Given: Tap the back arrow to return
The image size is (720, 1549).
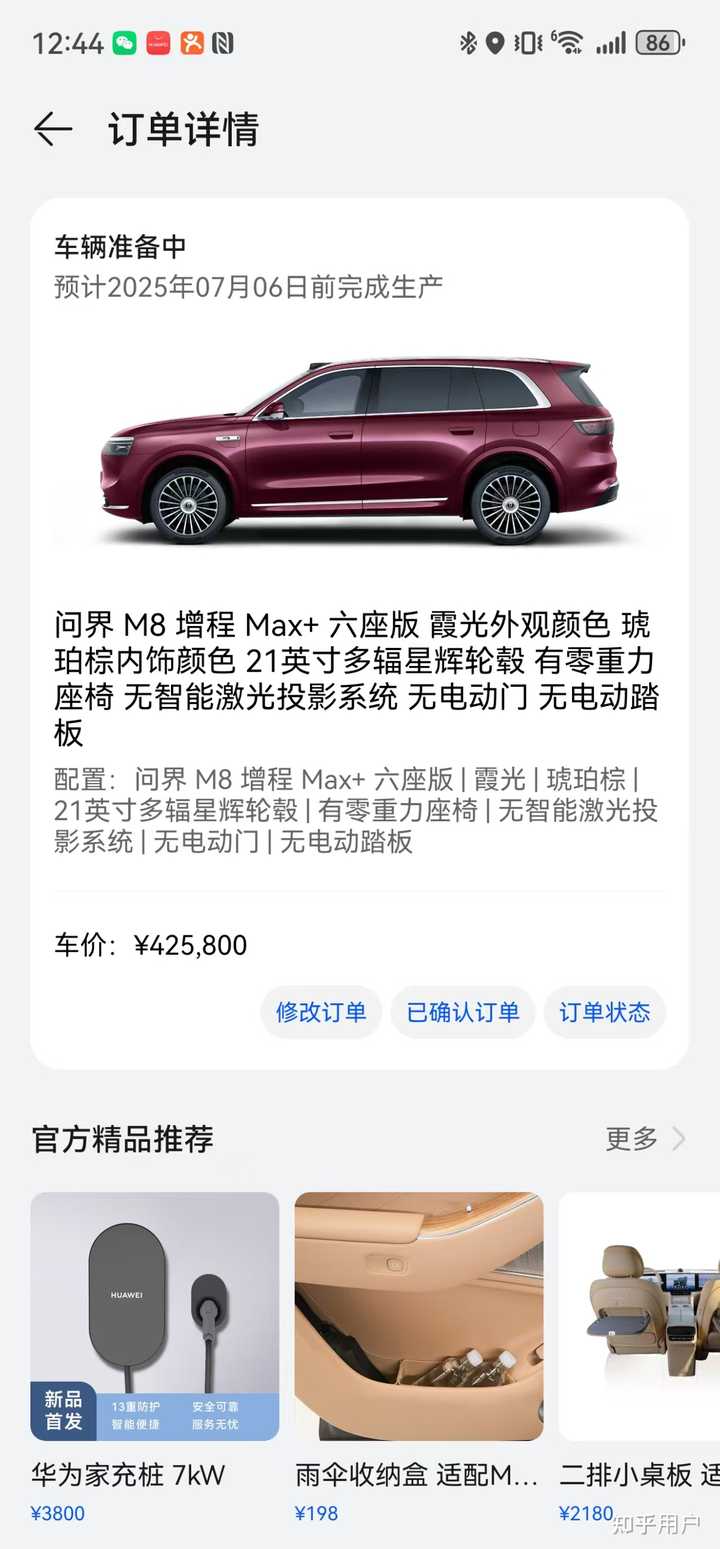Looking at the screenshot, I should tap(52, 129).
